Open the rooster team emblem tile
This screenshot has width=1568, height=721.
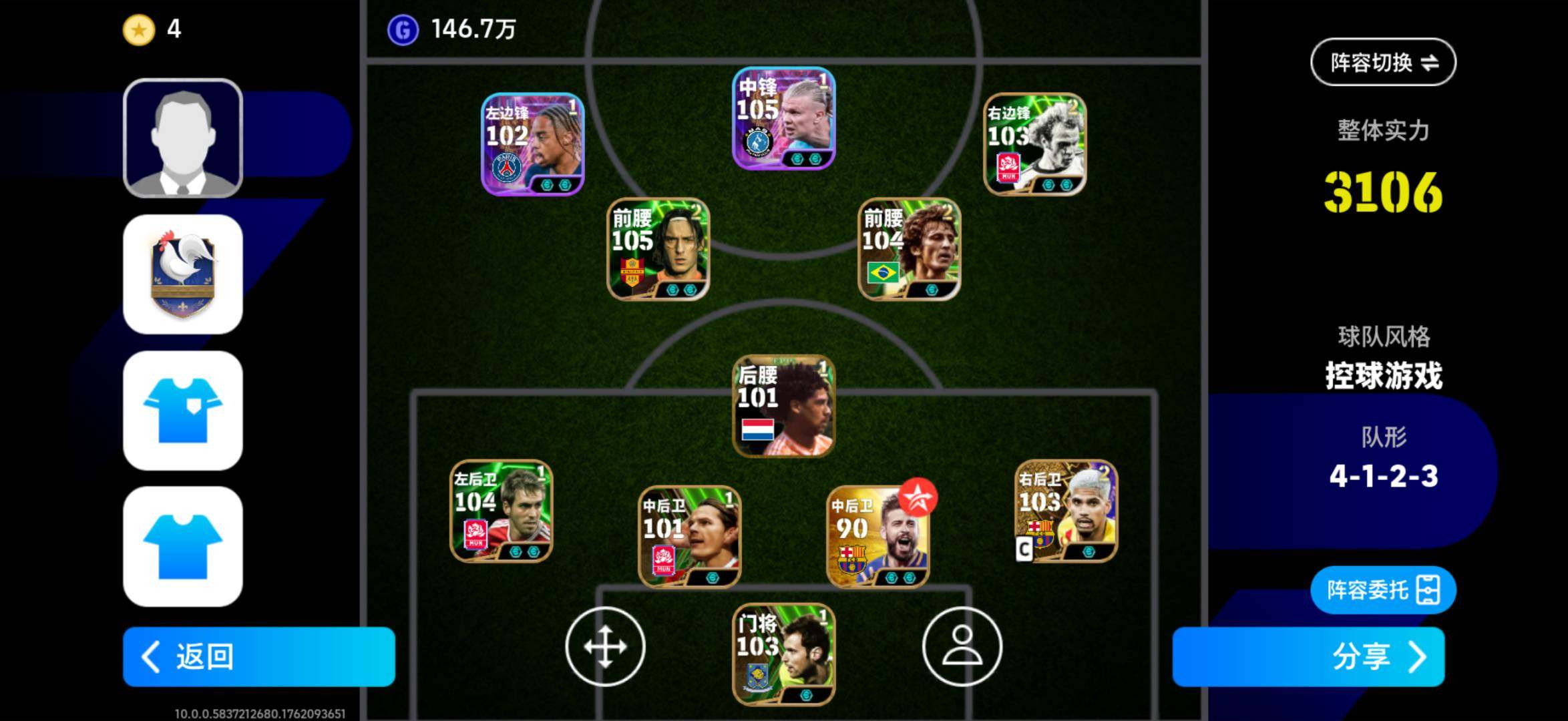(x=182, y=274)
